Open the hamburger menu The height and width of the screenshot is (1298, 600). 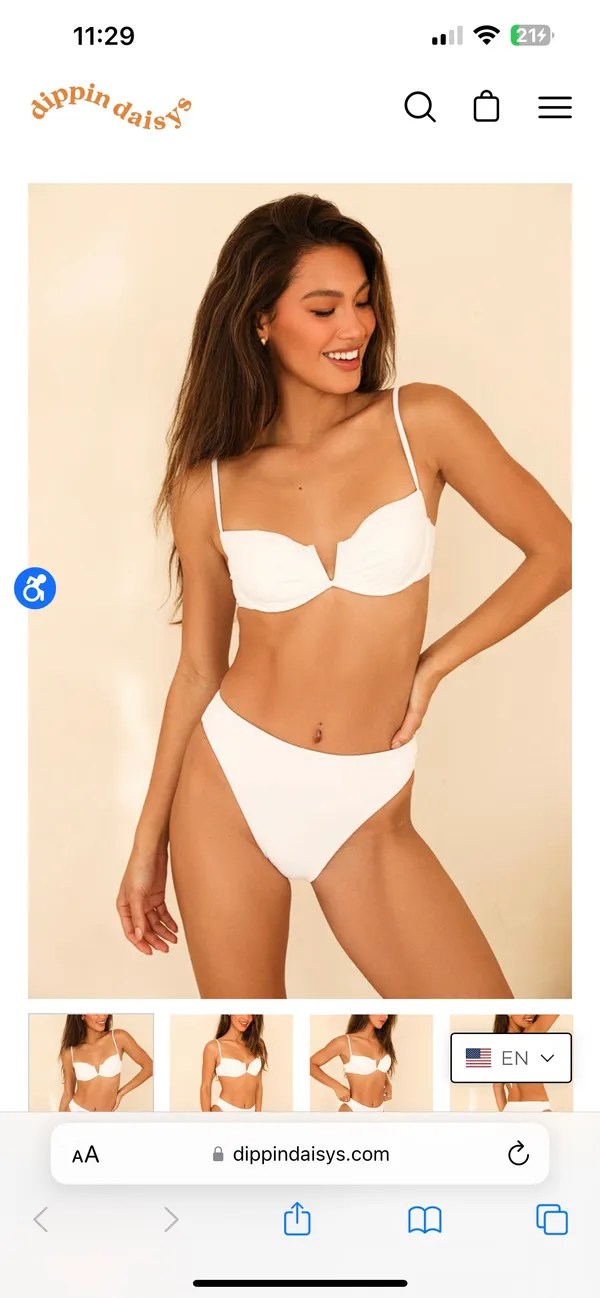(555, 108)
